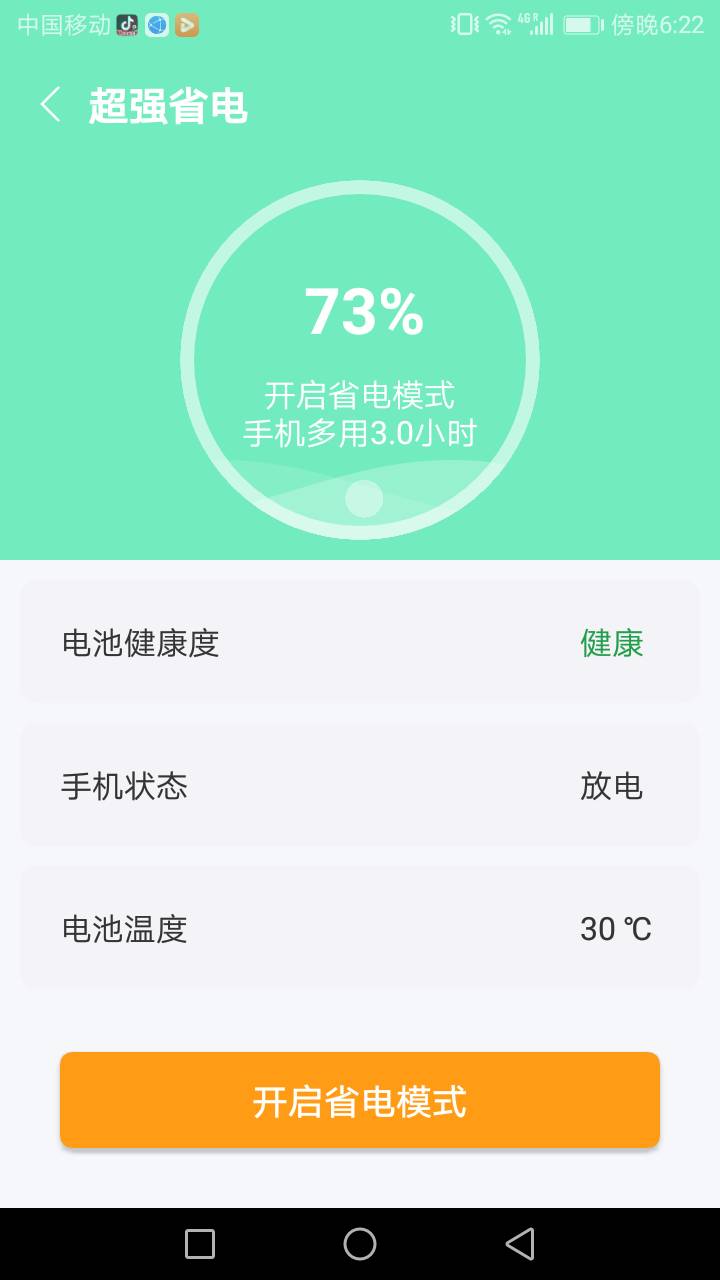Tap the blue messenger icon in the status bar

tap(156, 24)
